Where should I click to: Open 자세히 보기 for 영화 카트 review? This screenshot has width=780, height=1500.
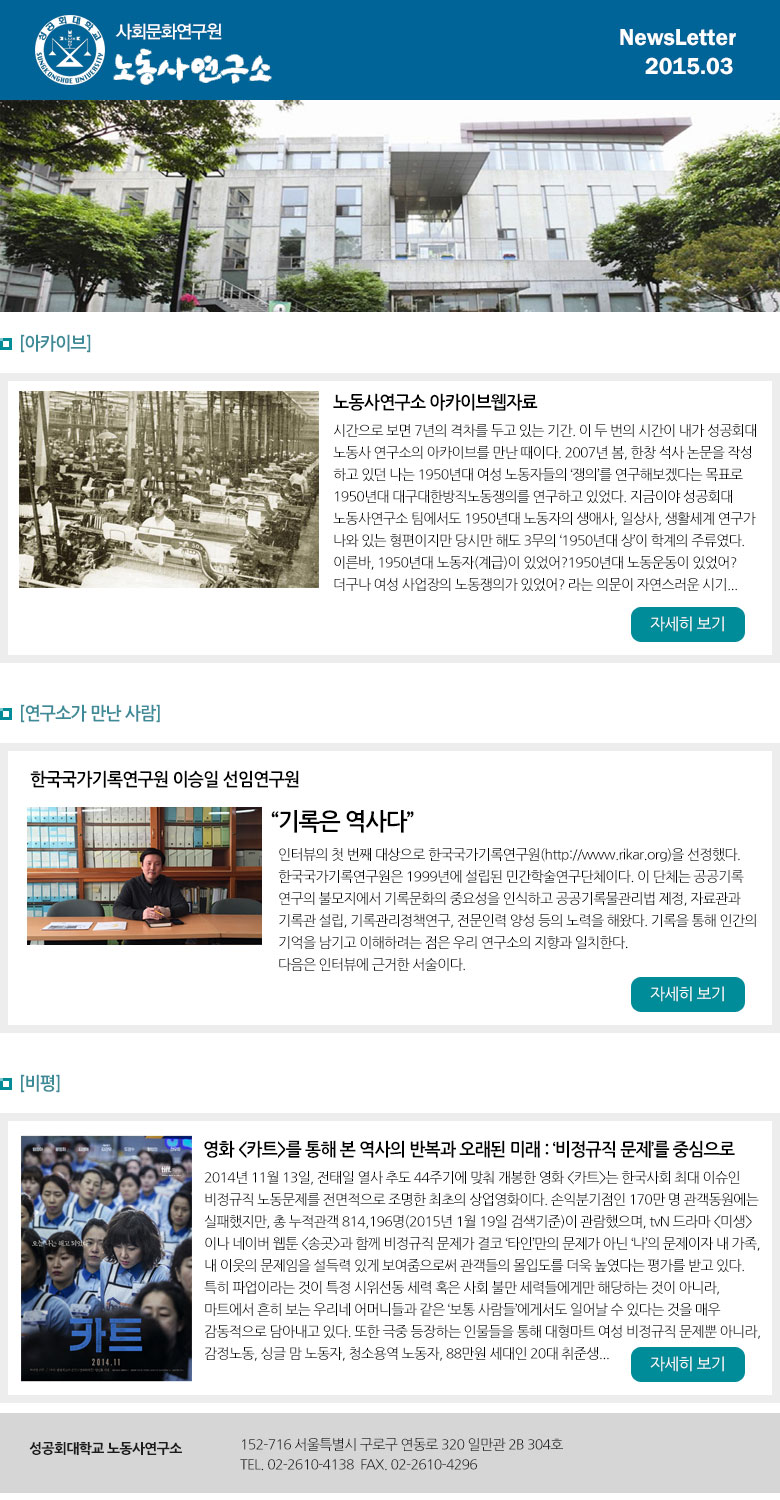coord(687,1364)
